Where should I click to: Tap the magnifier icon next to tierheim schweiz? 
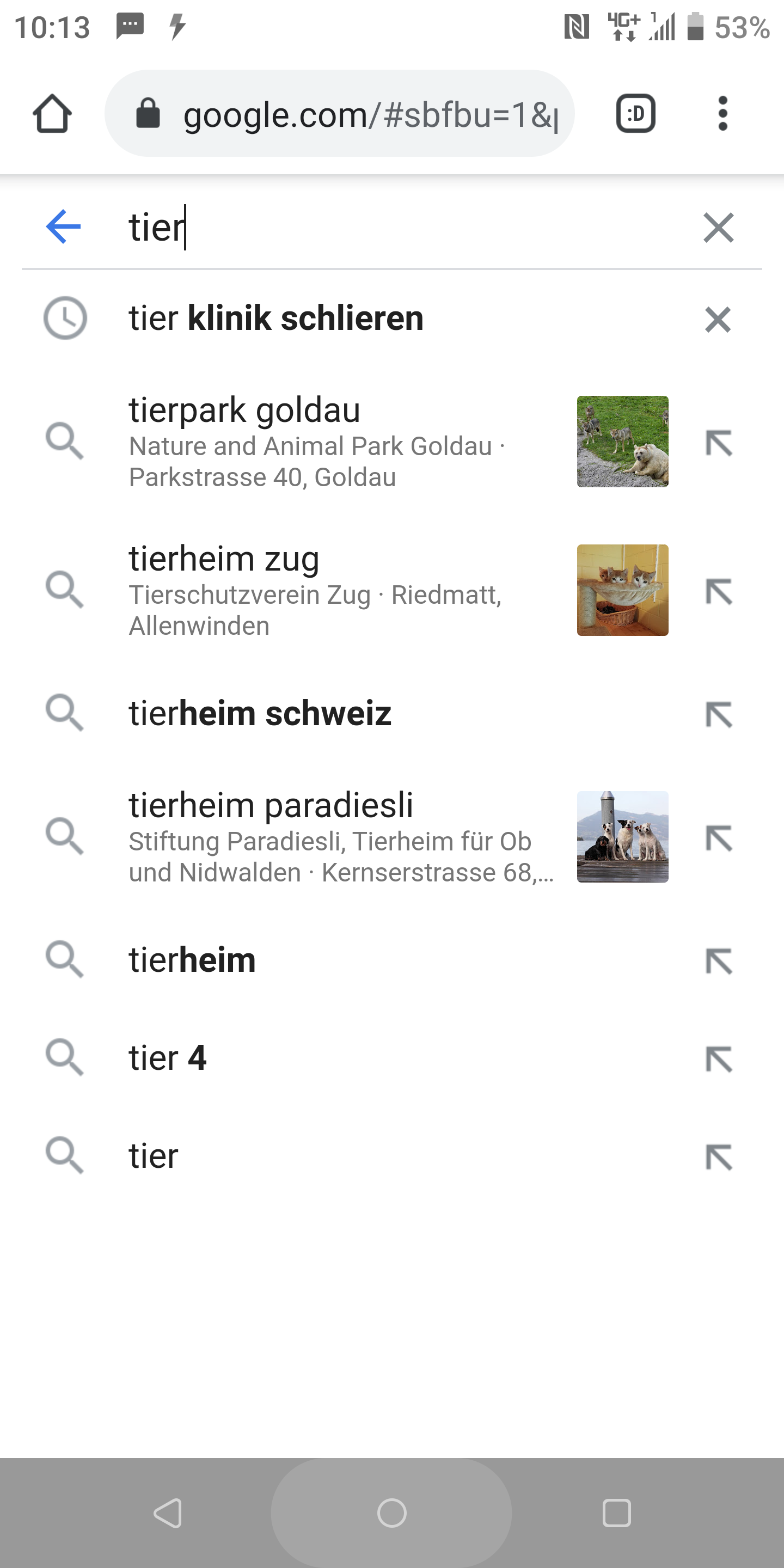coord(66,714)
